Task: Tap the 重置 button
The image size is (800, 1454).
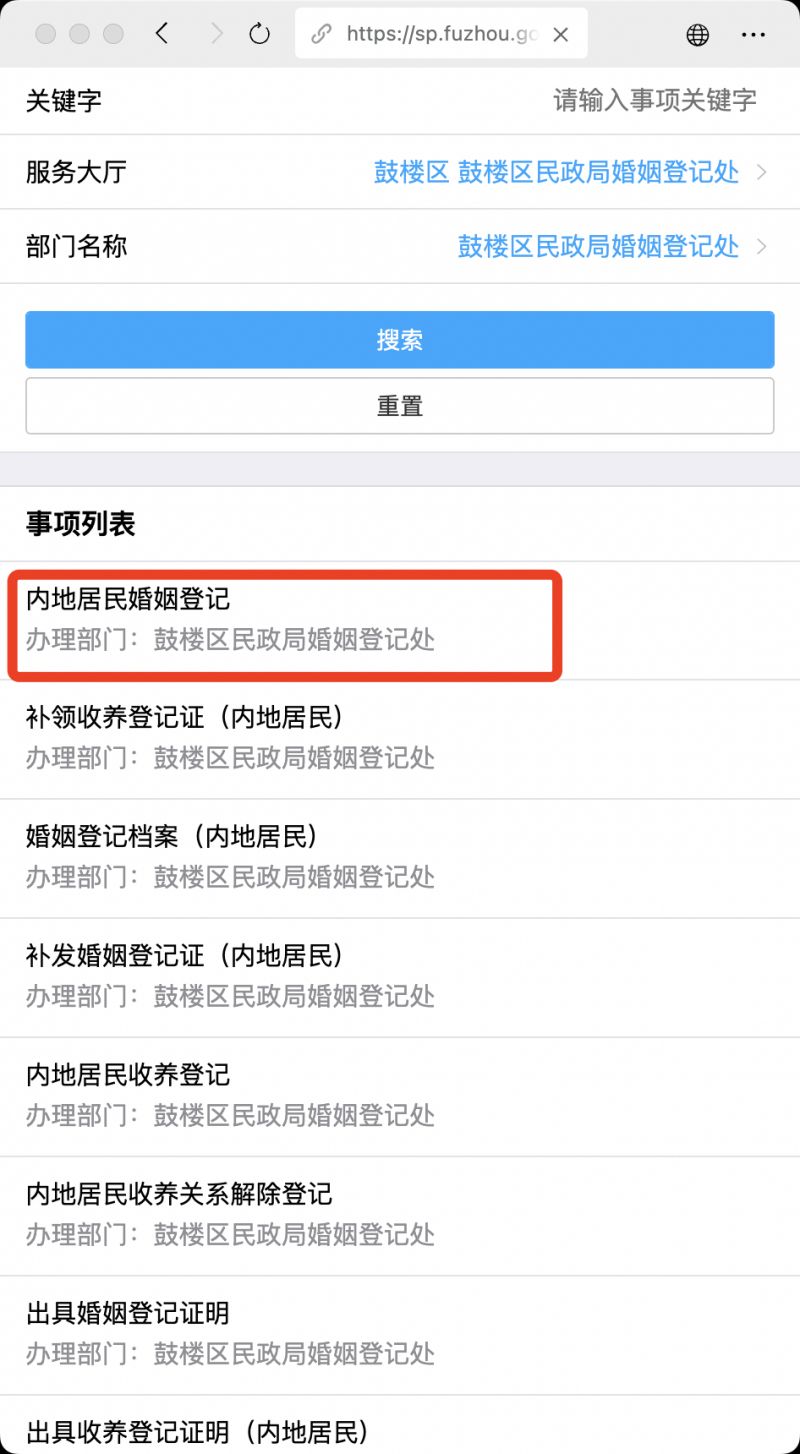Action: (x=400, y=406)
